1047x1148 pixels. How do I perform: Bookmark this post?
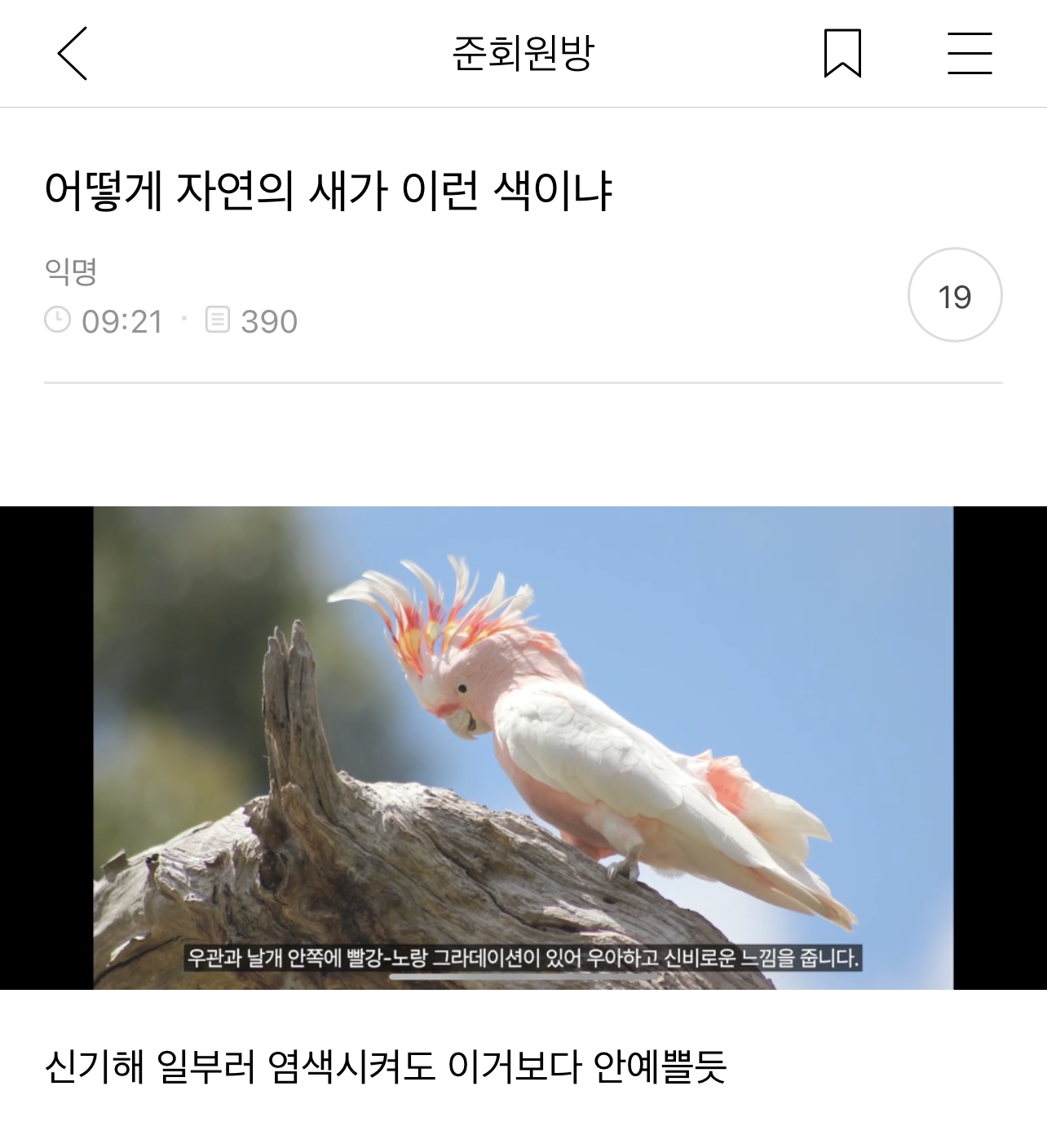tap(842, 53)
